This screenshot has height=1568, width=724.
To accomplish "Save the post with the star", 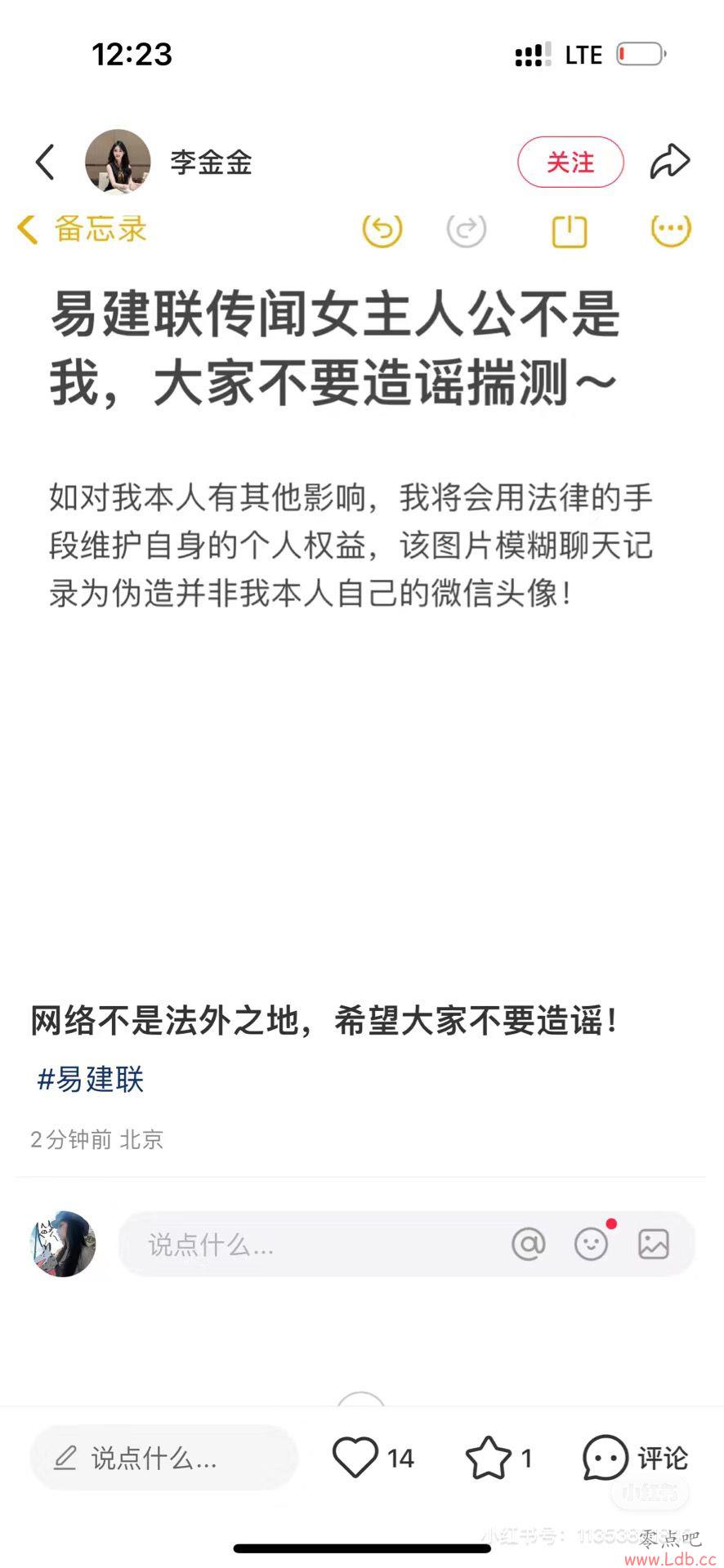I will [488, 1457].
